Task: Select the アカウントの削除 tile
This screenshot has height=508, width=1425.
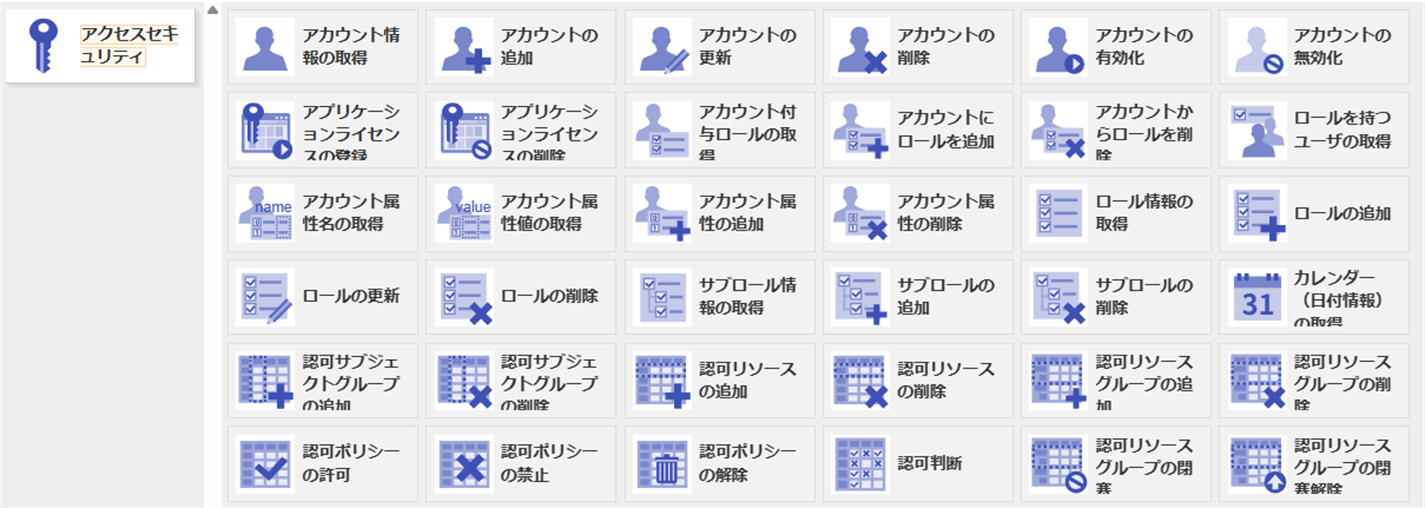Action: (918, 47)
